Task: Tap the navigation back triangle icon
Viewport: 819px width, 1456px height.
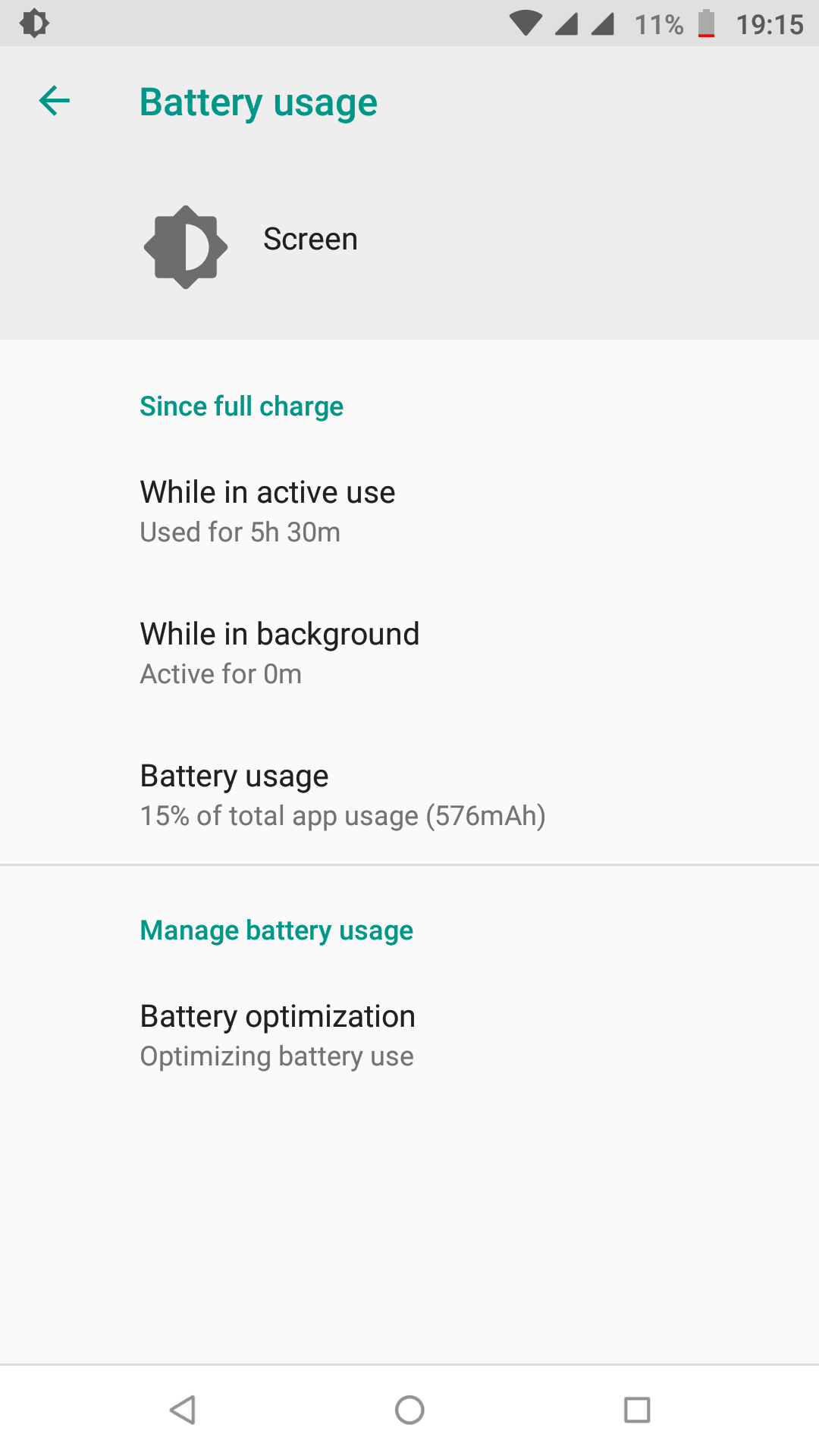Action: [182, 1410]
